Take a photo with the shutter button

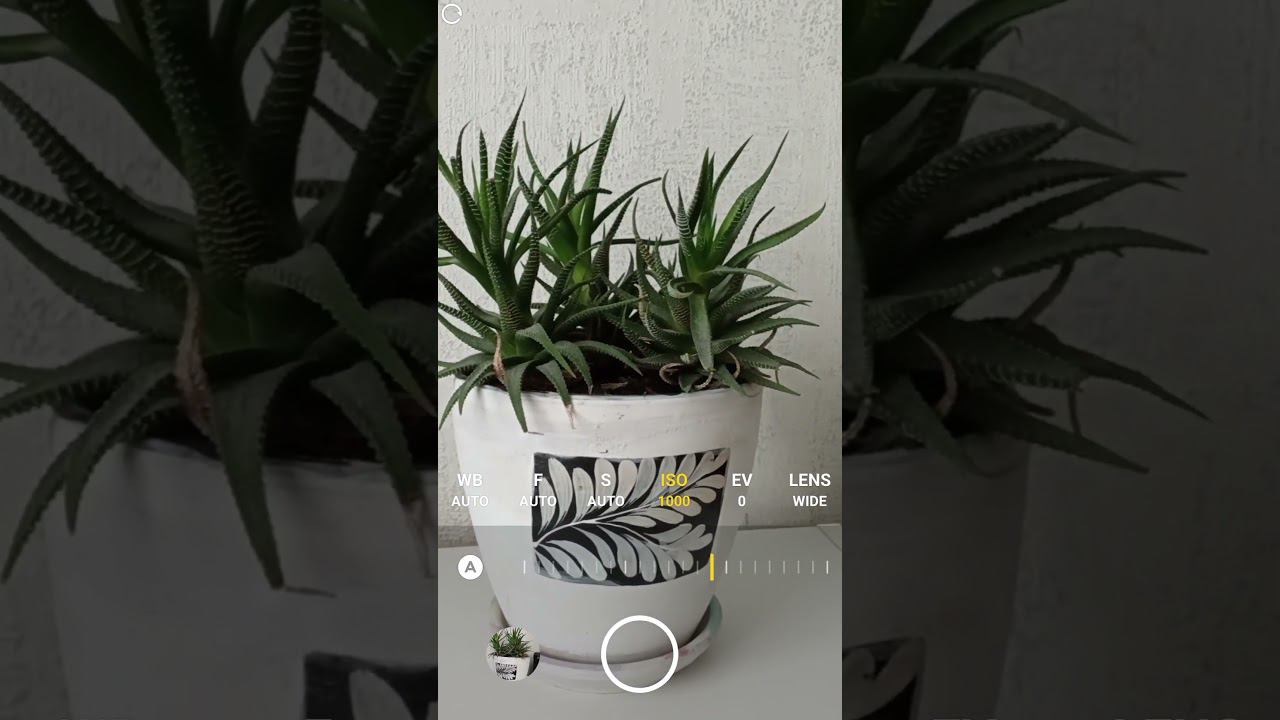tap(640, 654)
